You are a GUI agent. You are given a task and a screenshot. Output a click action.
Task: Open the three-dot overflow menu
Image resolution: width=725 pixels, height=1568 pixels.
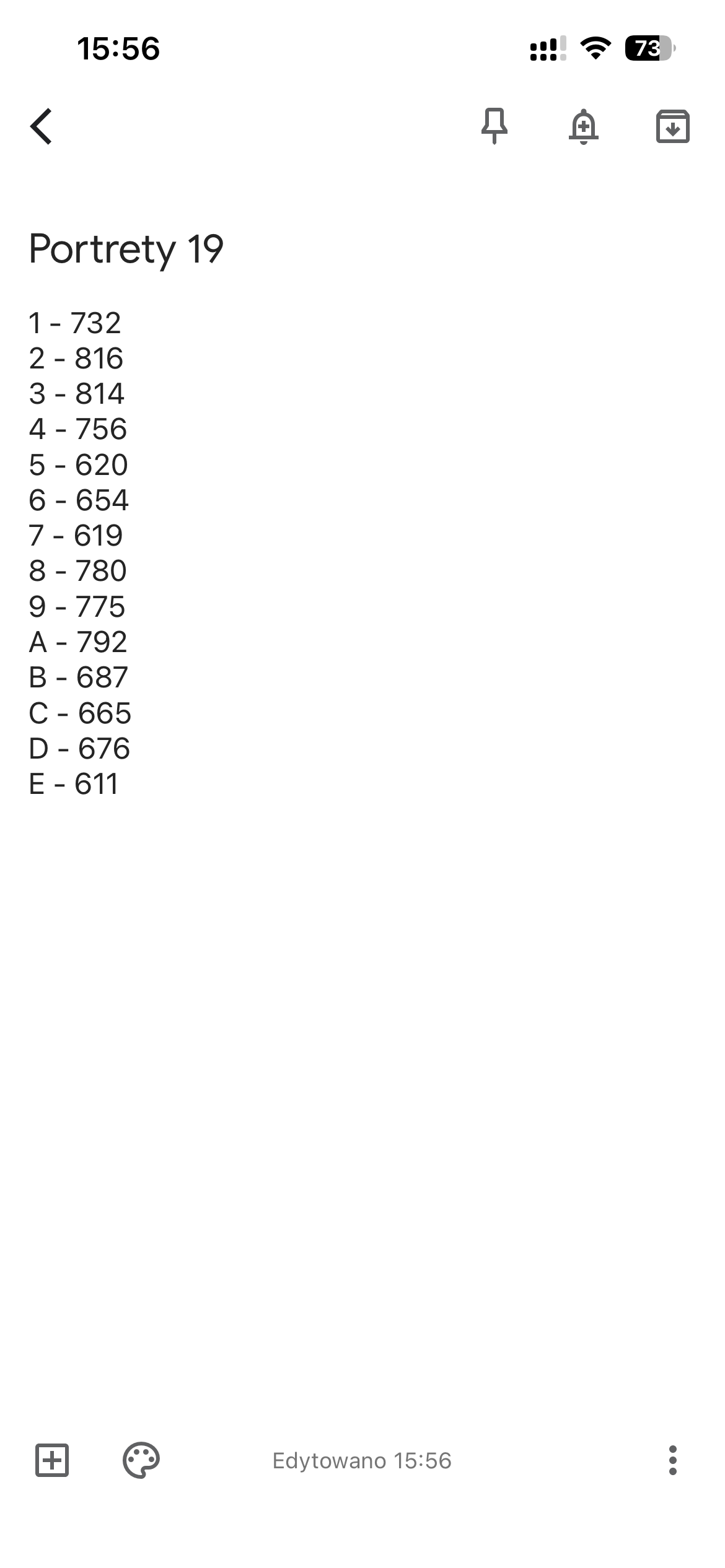tap(673, 1460)
